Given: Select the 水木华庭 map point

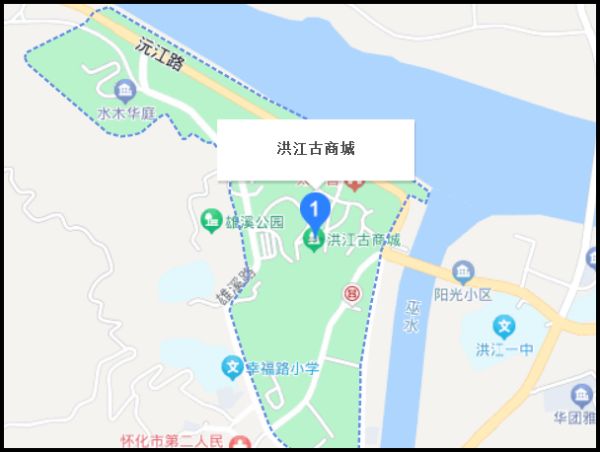Looking at the screenshot, I should (126, 92).
